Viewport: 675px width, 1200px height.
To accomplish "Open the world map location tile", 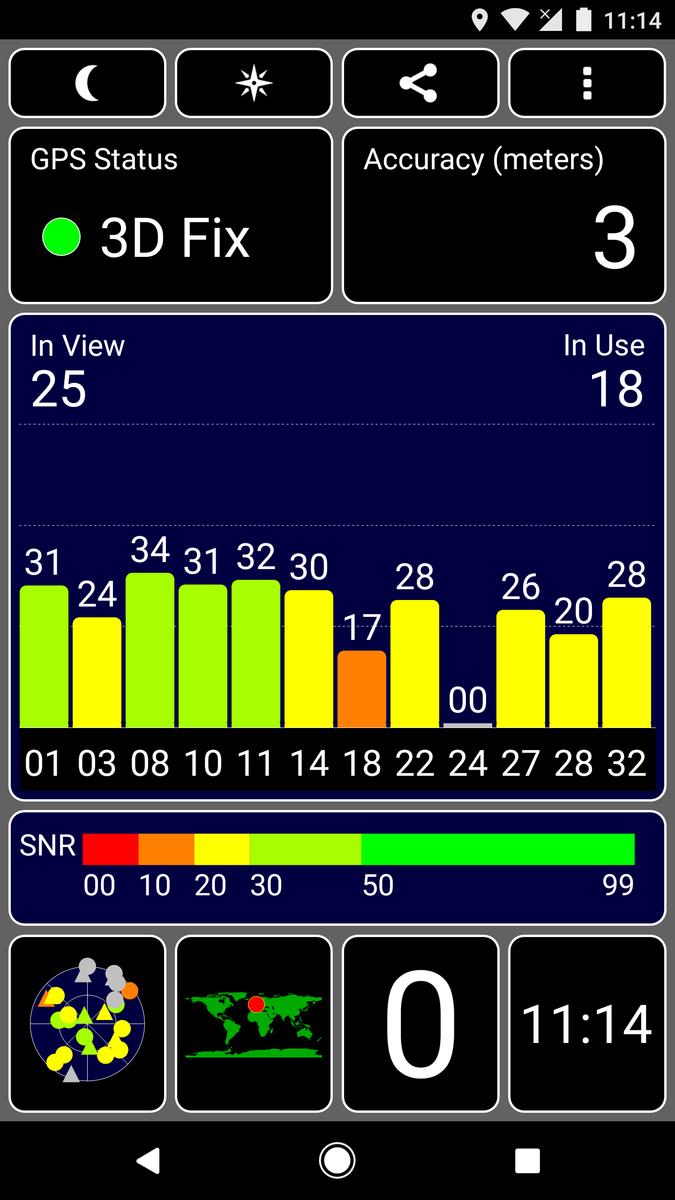I will [x=253, y=1023].
